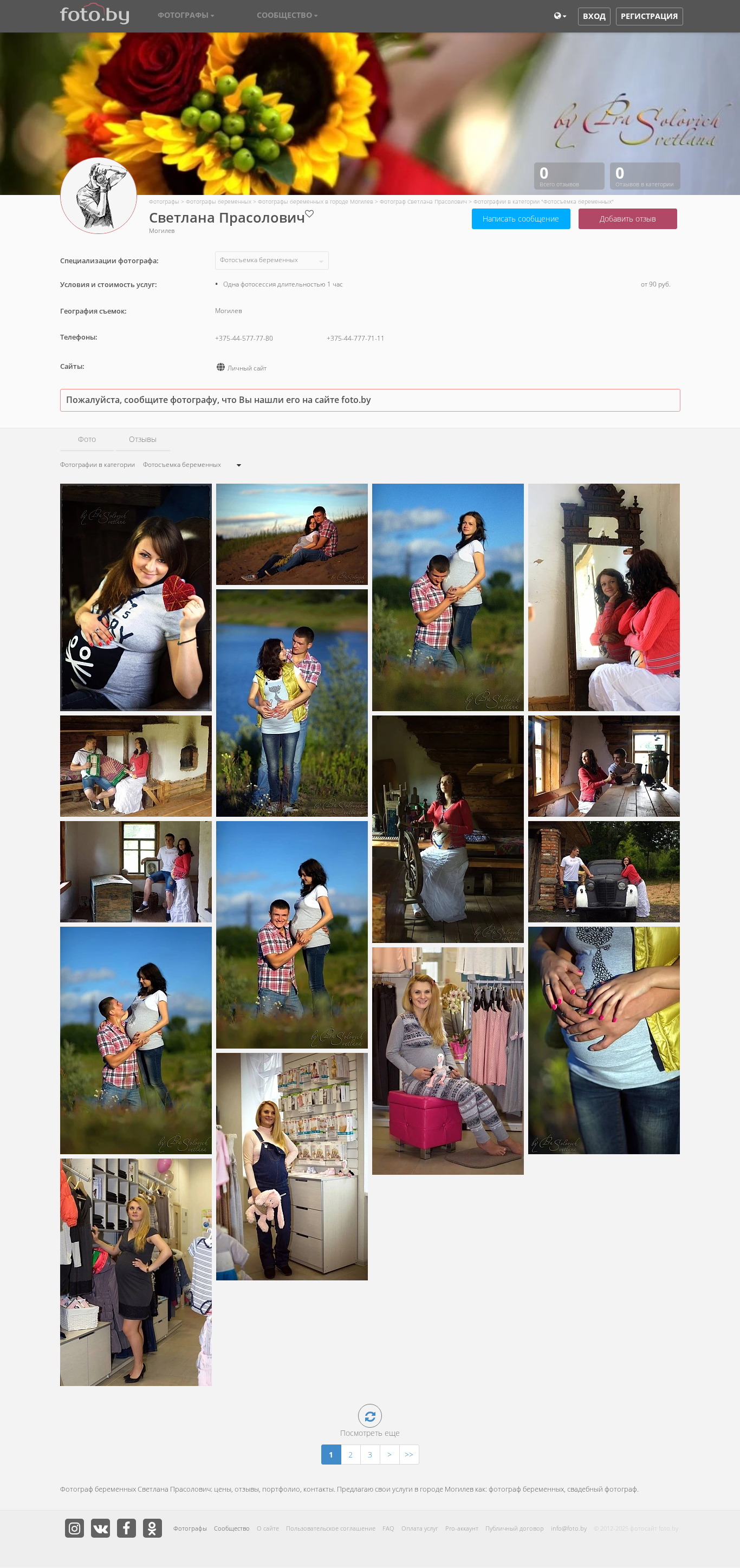
Task: Open the FAQ footer link
Action: click(388, 1528)
